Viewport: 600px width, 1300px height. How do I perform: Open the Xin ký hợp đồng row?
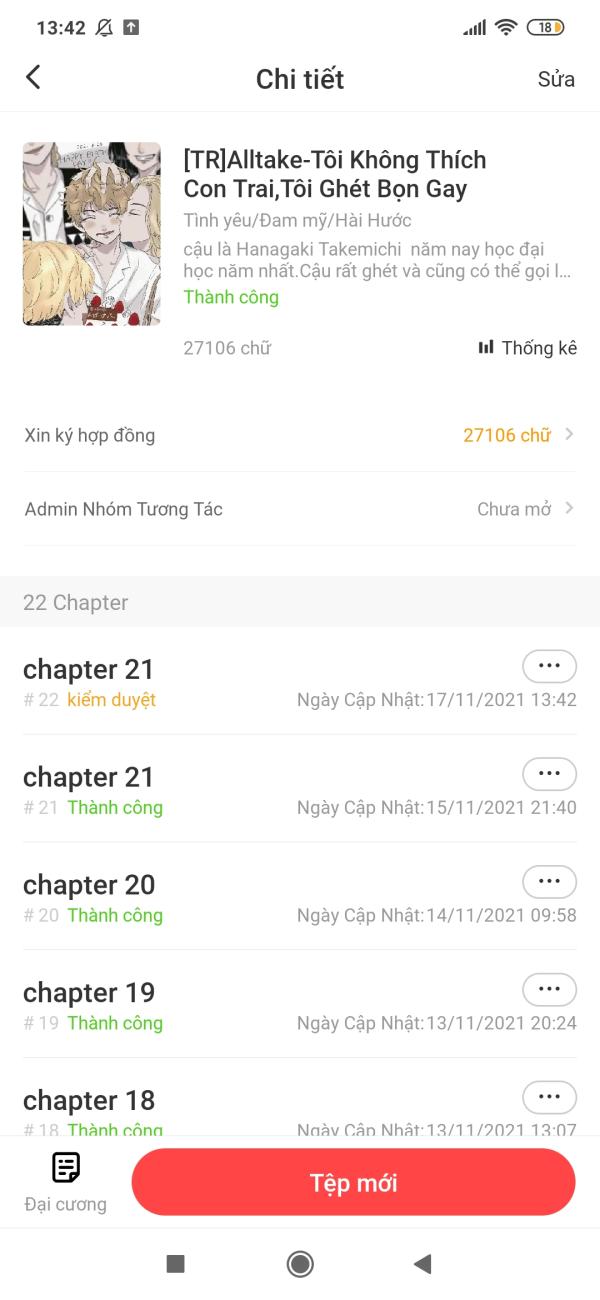pyautogui.click(x=300, y=435)
